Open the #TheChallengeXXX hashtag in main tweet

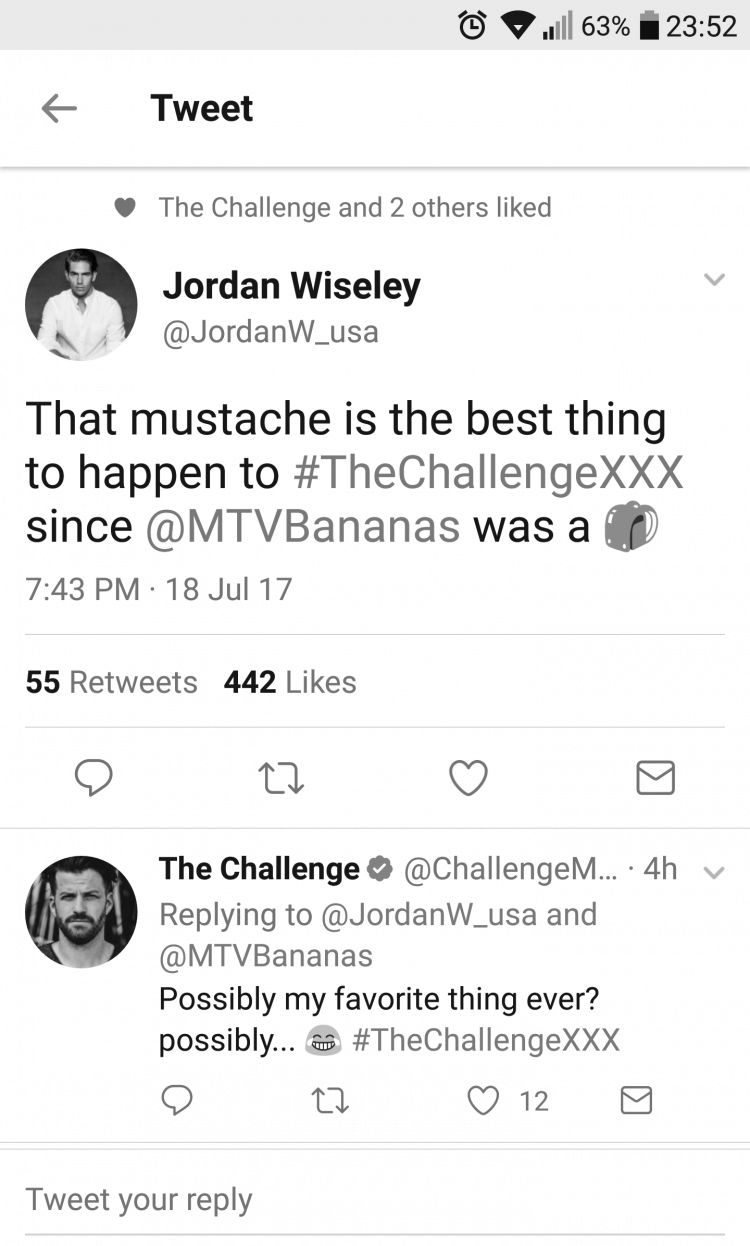pos(489,472)
